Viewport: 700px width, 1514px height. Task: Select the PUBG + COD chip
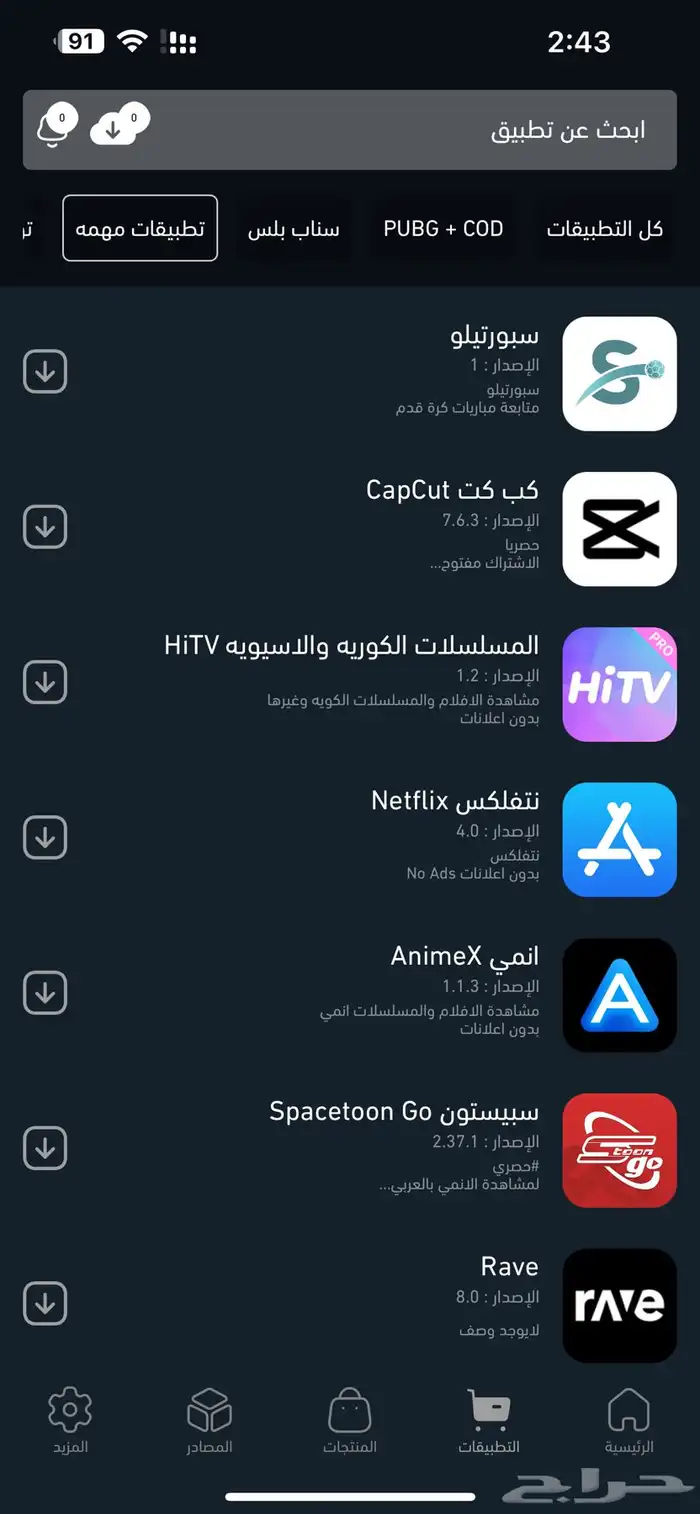pyautogui.click(x=443, y=229)
